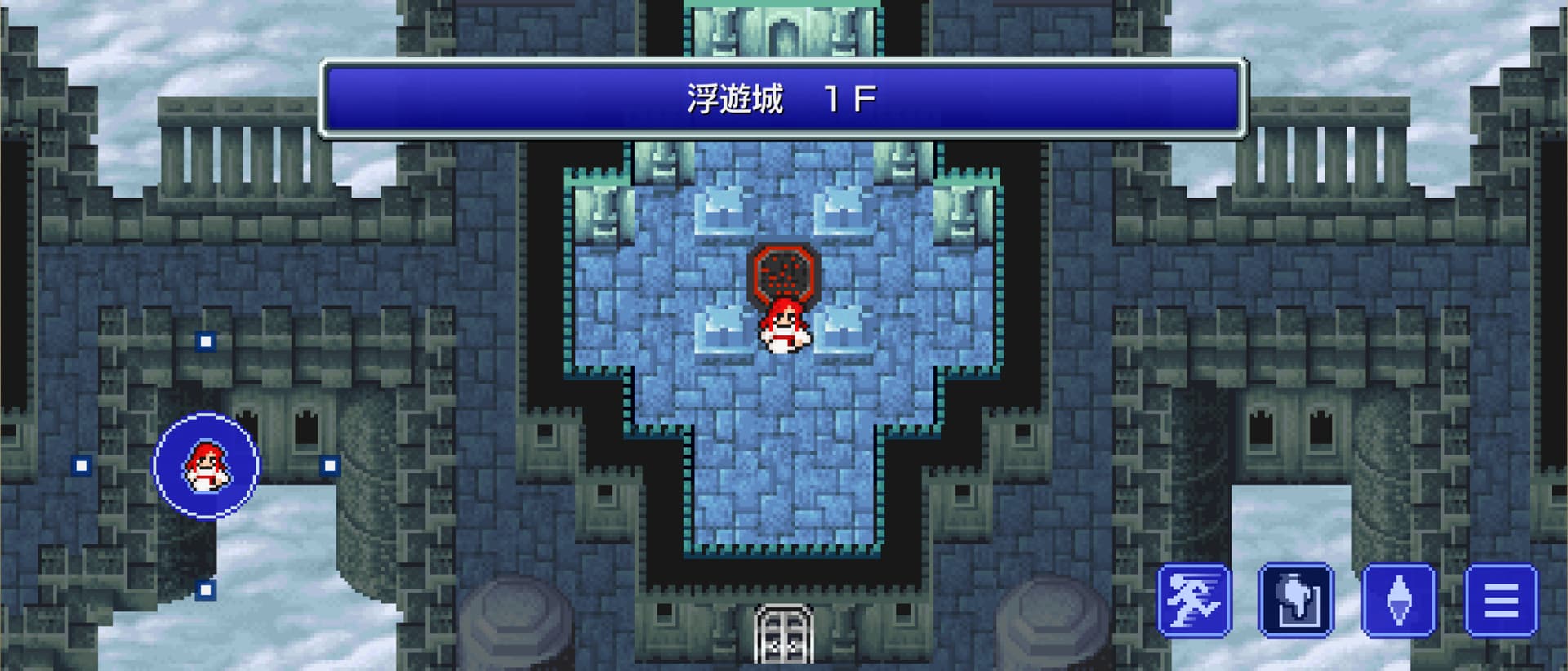Tap the virtual pad's upper direction marker
Screen dimensions: 1568x671
coord(206,341)
